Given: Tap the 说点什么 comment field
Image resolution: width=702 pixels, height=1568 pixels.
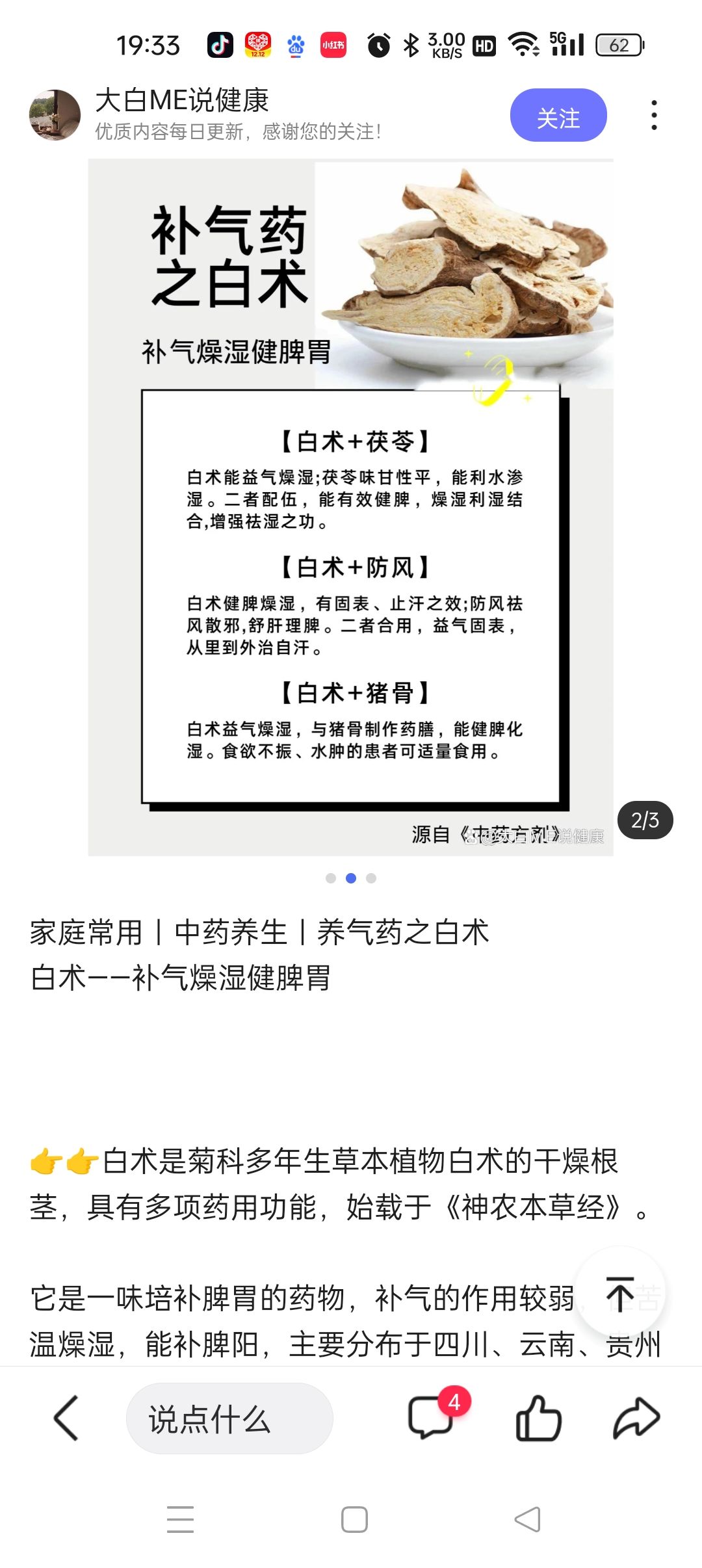Looking at the screenshot, I should [x=229, y=1418].
